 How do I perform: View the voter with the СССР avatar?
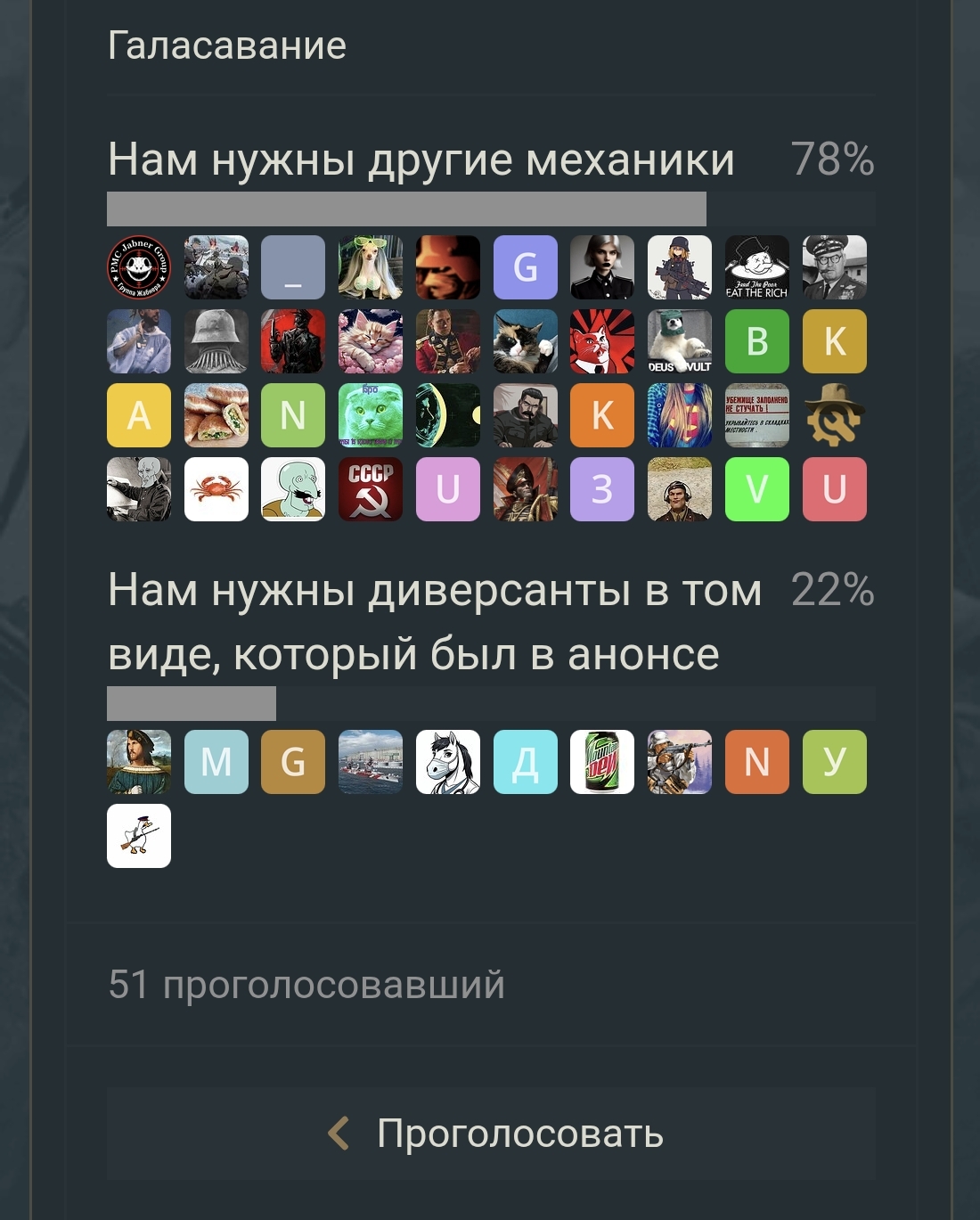click(x=371, y=489)
